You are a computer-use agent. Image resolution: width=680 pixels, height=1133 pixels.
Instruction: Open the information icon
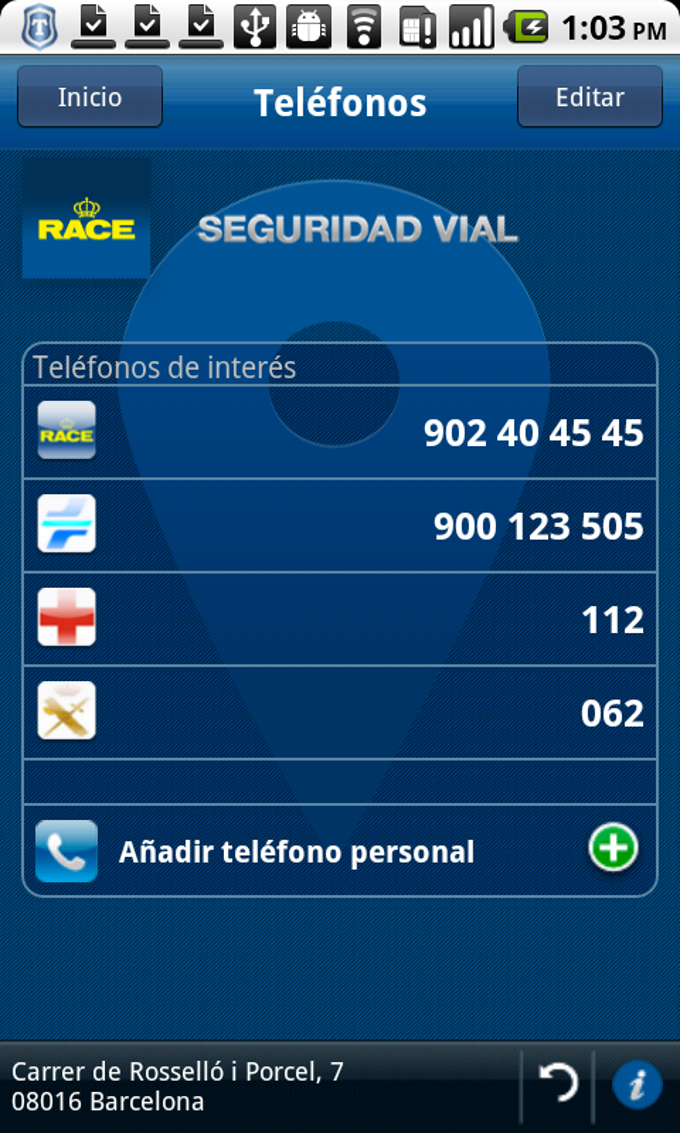[636, 1084]
